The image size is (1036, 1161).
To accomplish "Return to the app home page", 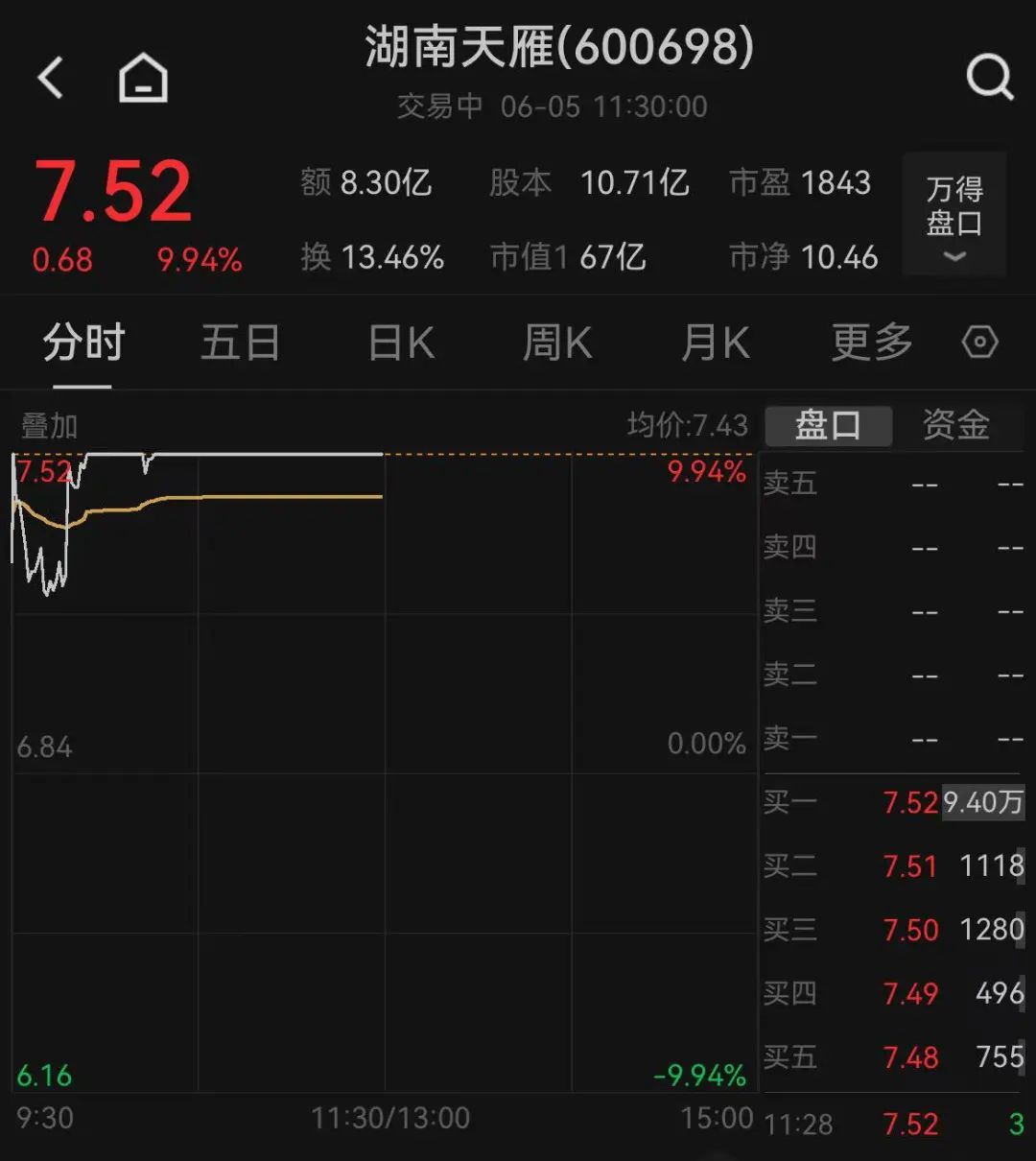I will coord(143,77).
